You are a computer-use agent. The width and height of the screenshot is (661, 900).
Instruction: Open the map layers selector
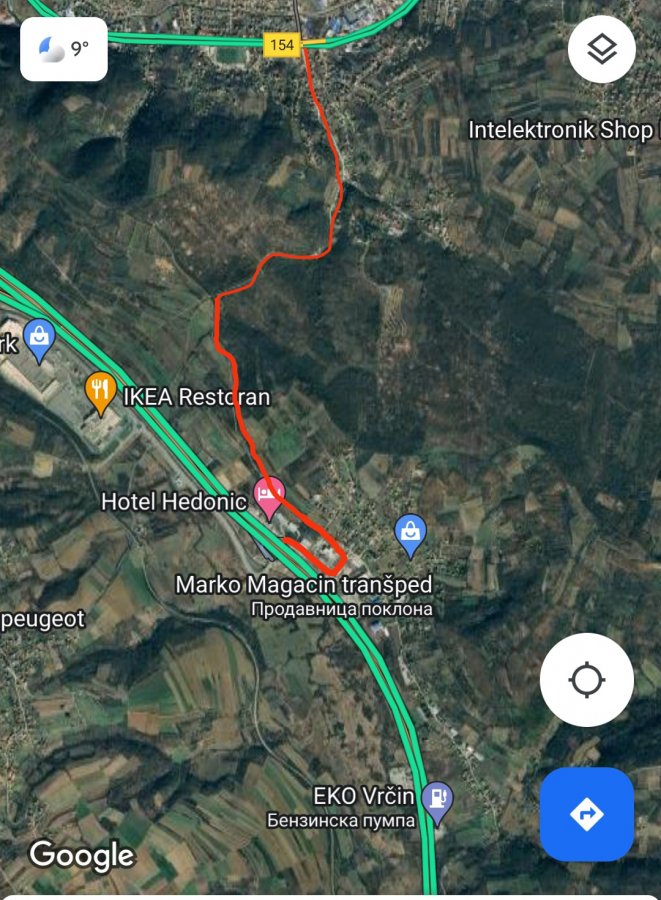point(602,49)
